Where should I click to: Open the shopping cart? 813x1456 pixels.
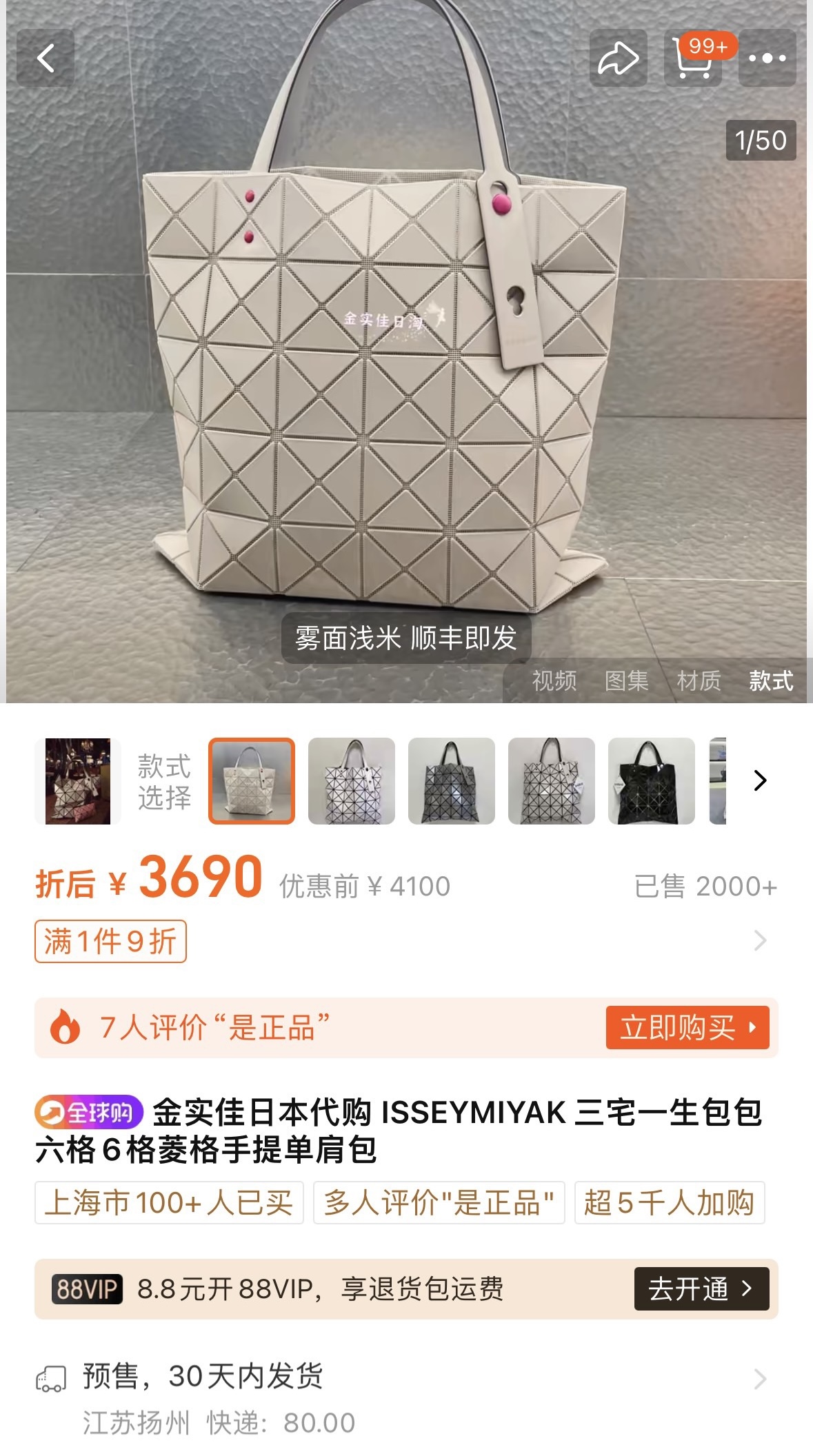click(x=693, y=58)
